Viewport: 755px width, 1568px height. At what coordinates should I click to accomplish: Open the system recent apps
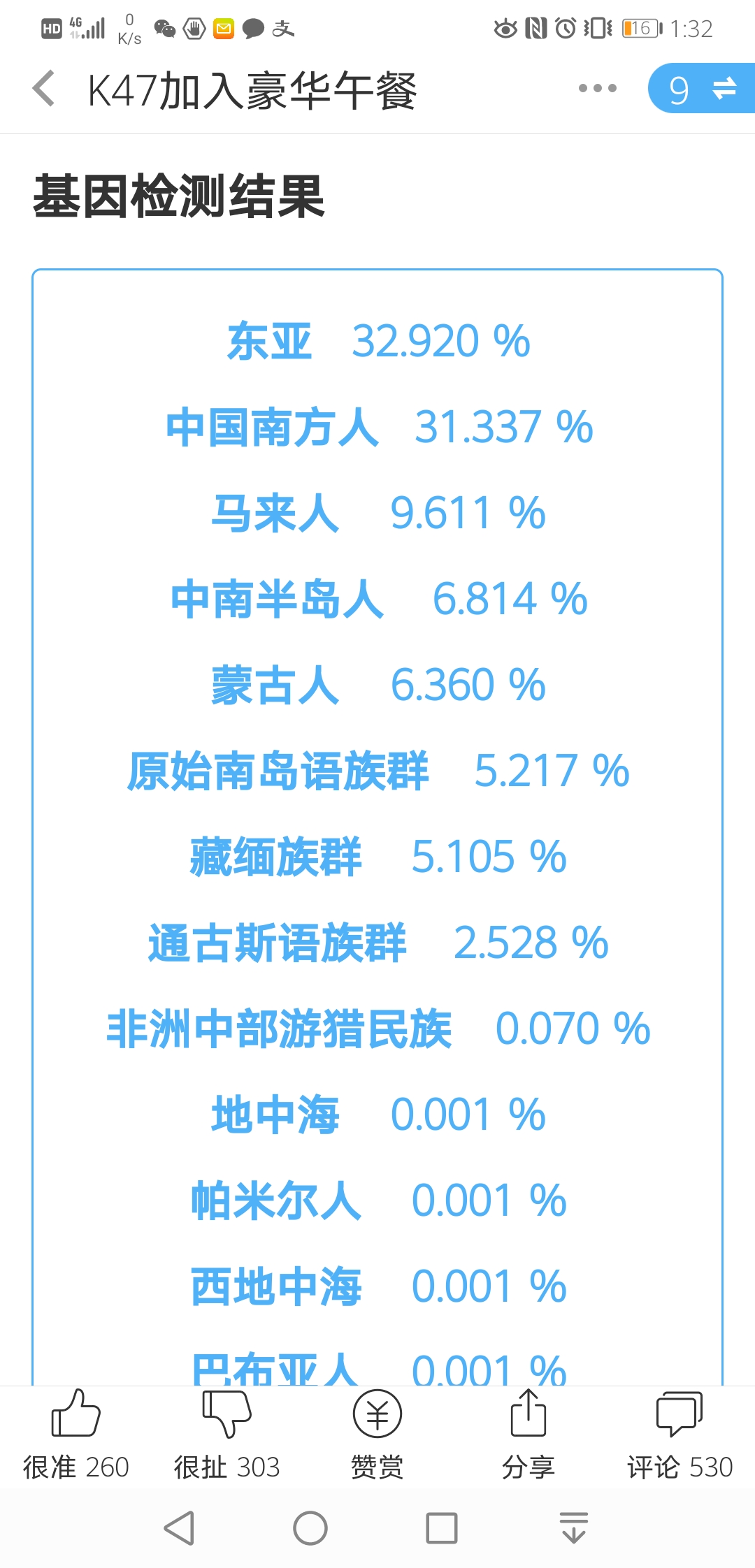point(442,1528)
